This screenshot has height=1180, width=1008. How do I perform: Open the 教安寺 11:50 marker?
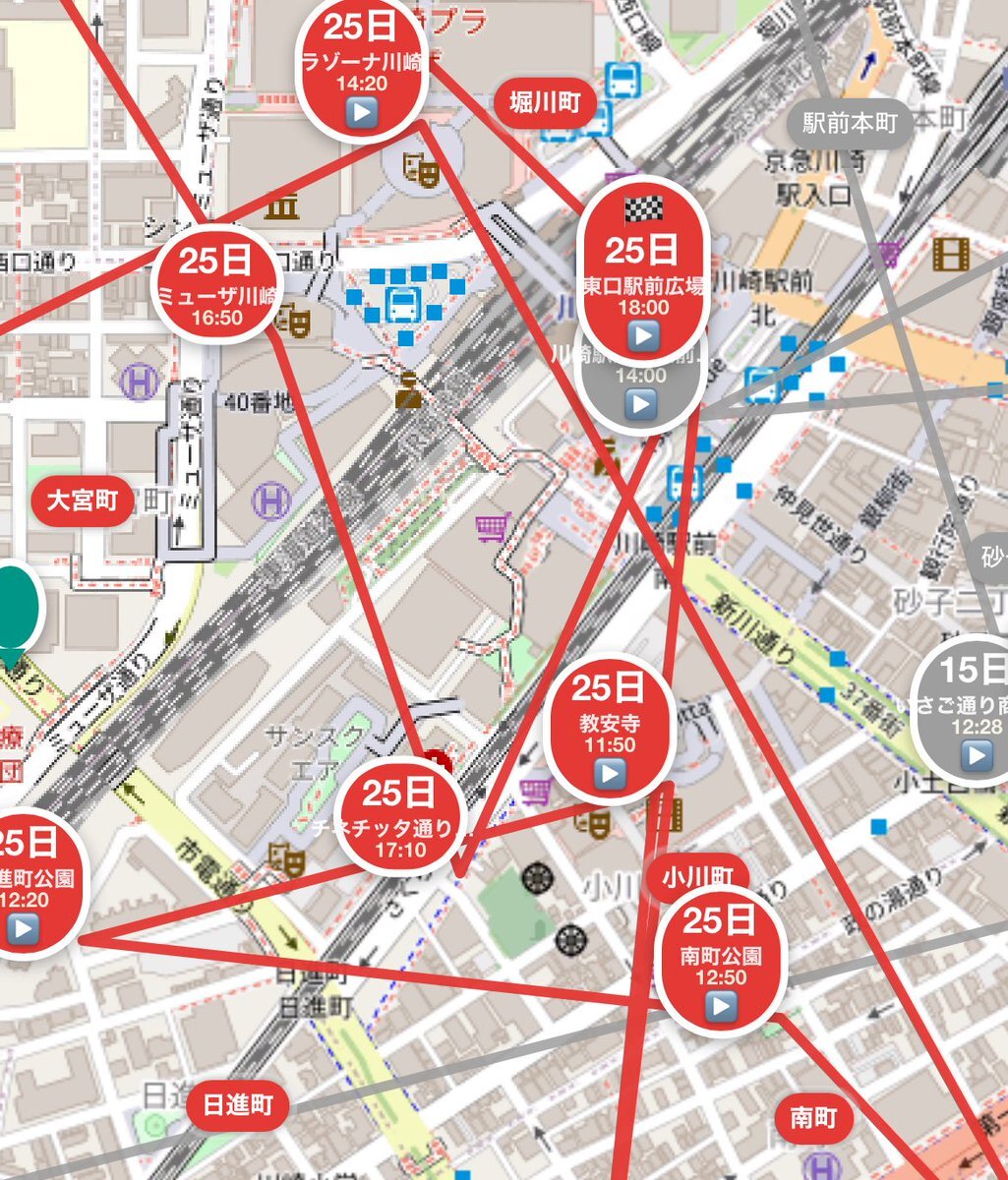pos(609,730)
